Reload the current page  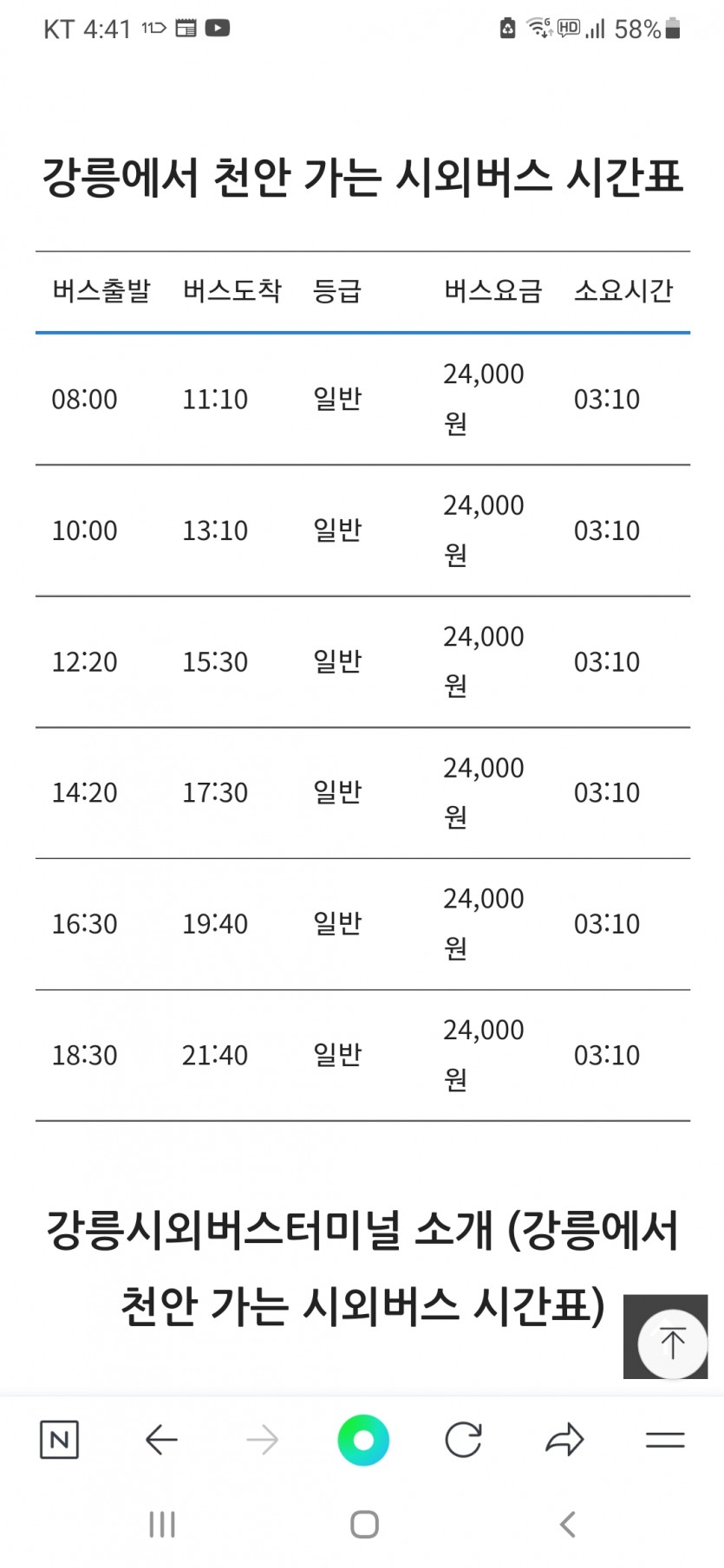pyautogui.click(x=463, y=1440)
